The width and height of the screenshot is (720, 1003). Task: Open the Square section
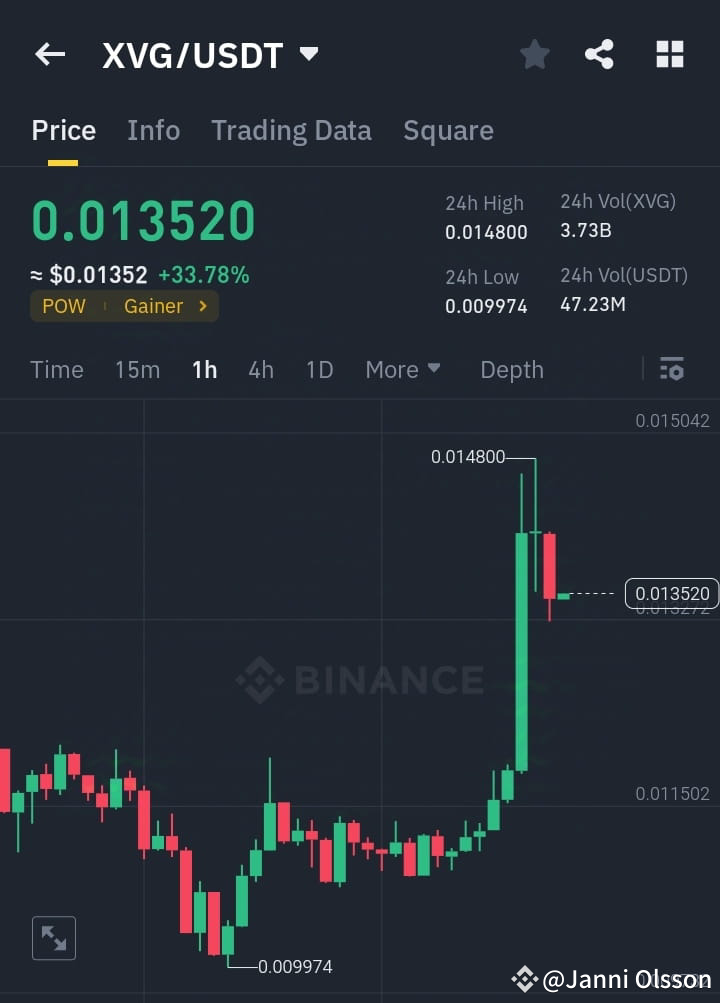click(x=448, y=130)
